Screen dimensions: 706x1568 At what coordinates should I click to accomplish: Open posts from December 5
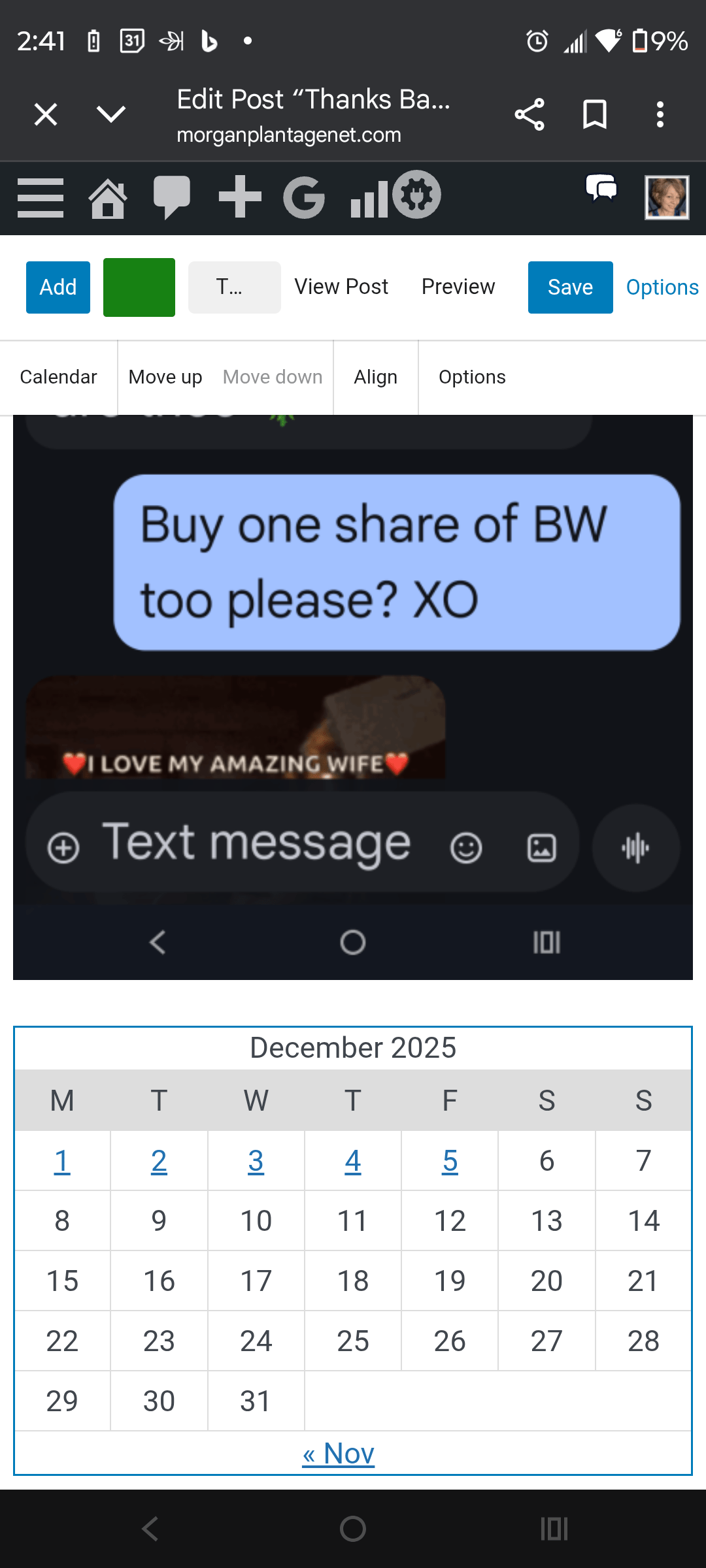pos(450,1161)
